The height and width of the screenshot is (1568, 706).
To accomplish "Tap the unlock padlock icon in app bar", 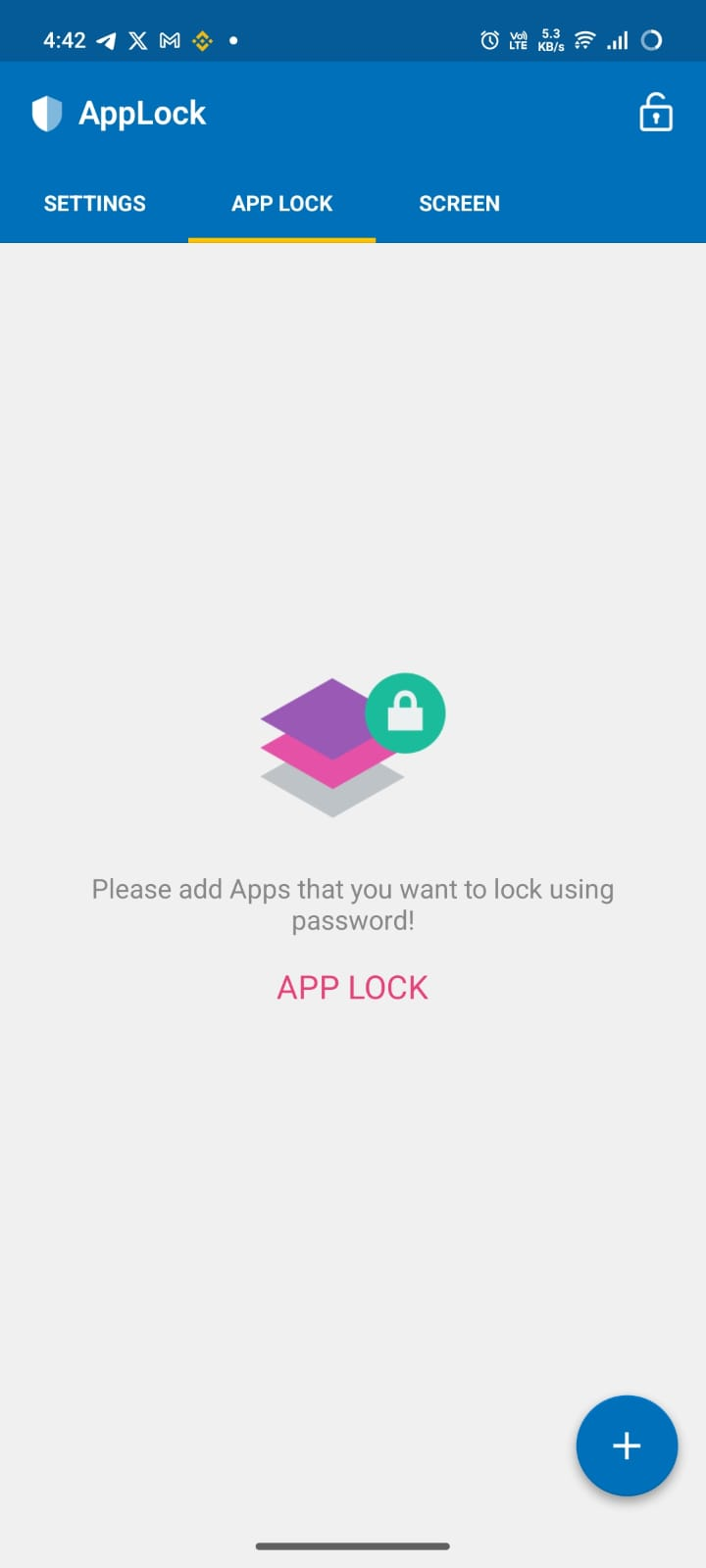I will [655, 113].
